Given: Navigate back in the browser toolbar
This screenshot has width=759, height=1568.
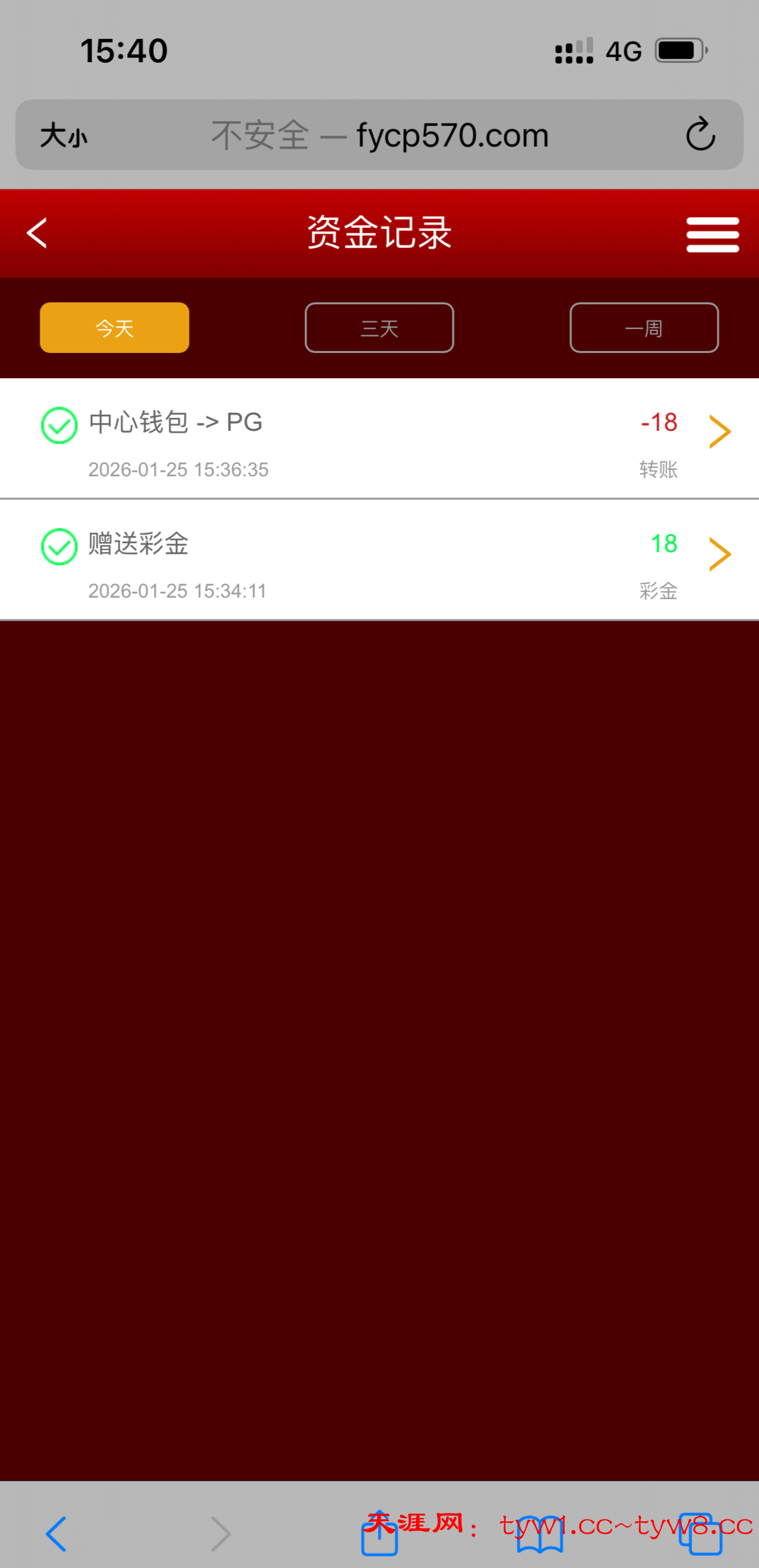Looking at the screenshot, I should pos(56,1534).
